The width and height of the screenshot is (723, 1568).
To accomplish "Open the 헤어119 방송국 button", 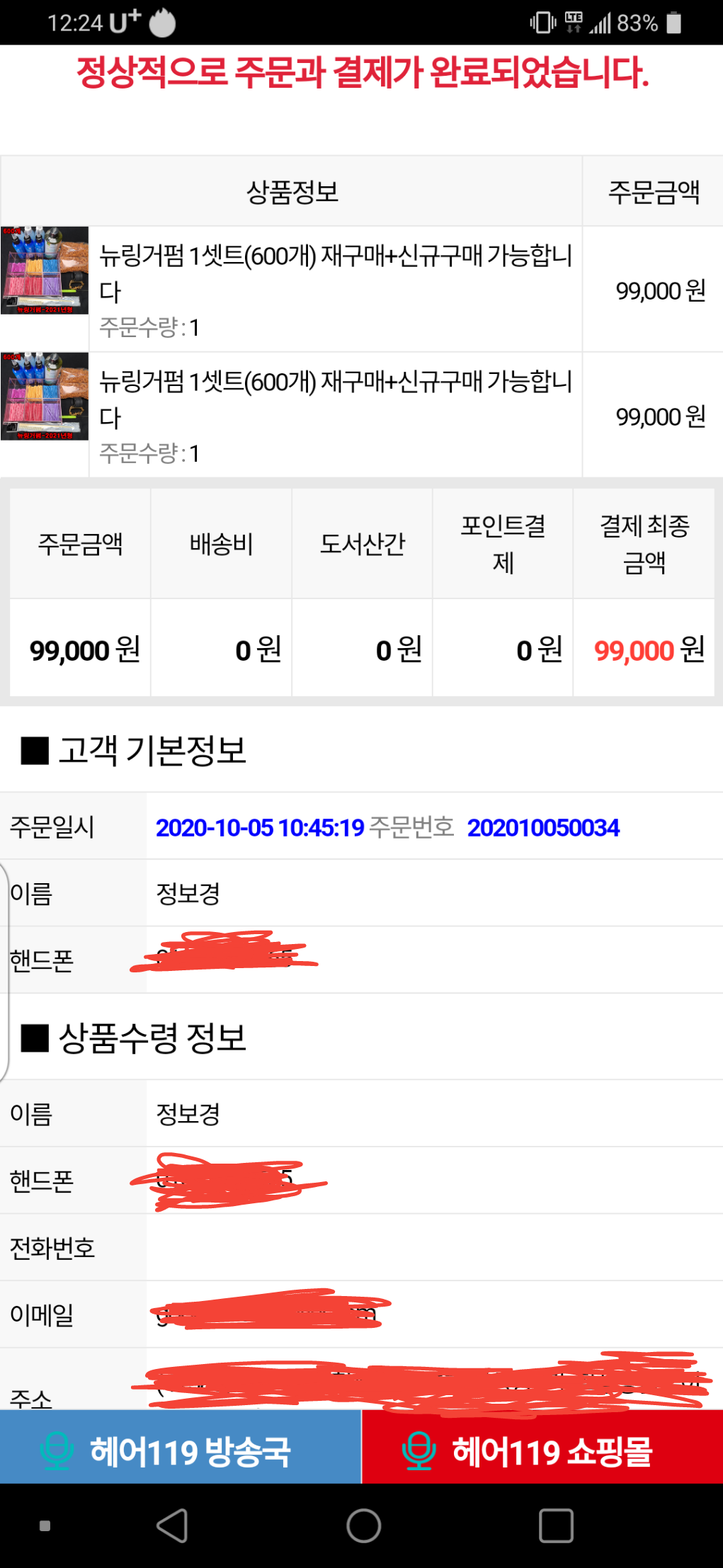I will click(181, 1447).
